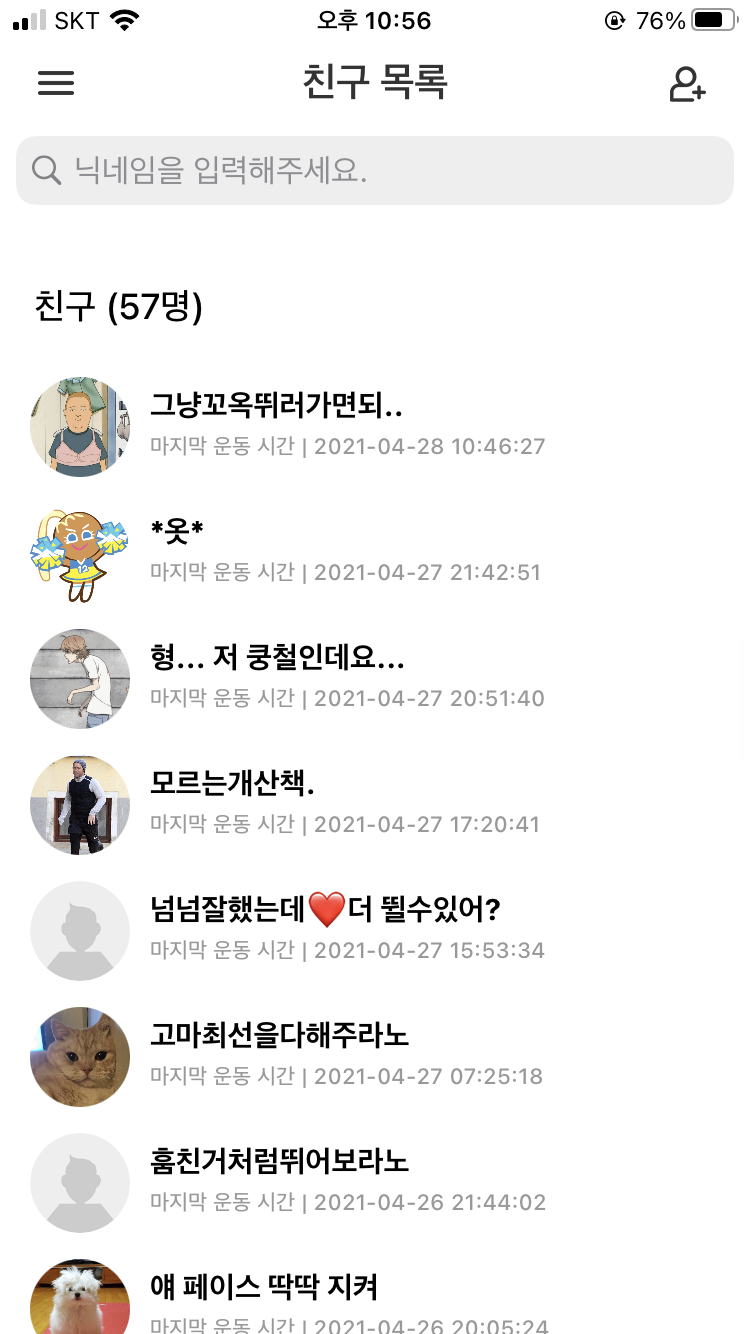The width and height of the screenshot is (750, 1334).
Task: Click the nickname search input field
Action: (x=375, y=171)
